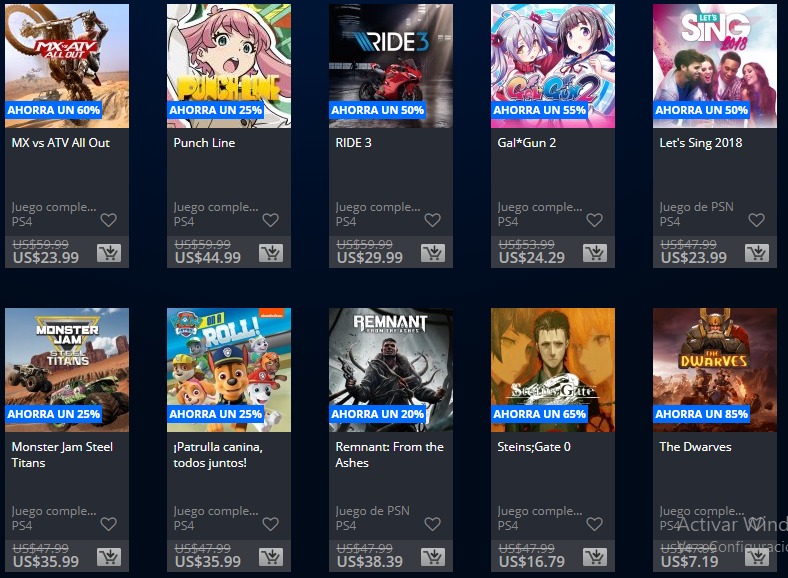Viewport: 788px width, 578px height.
Task: Add Monster Jam Steel Titans to the cart
Action: [109, 557]
